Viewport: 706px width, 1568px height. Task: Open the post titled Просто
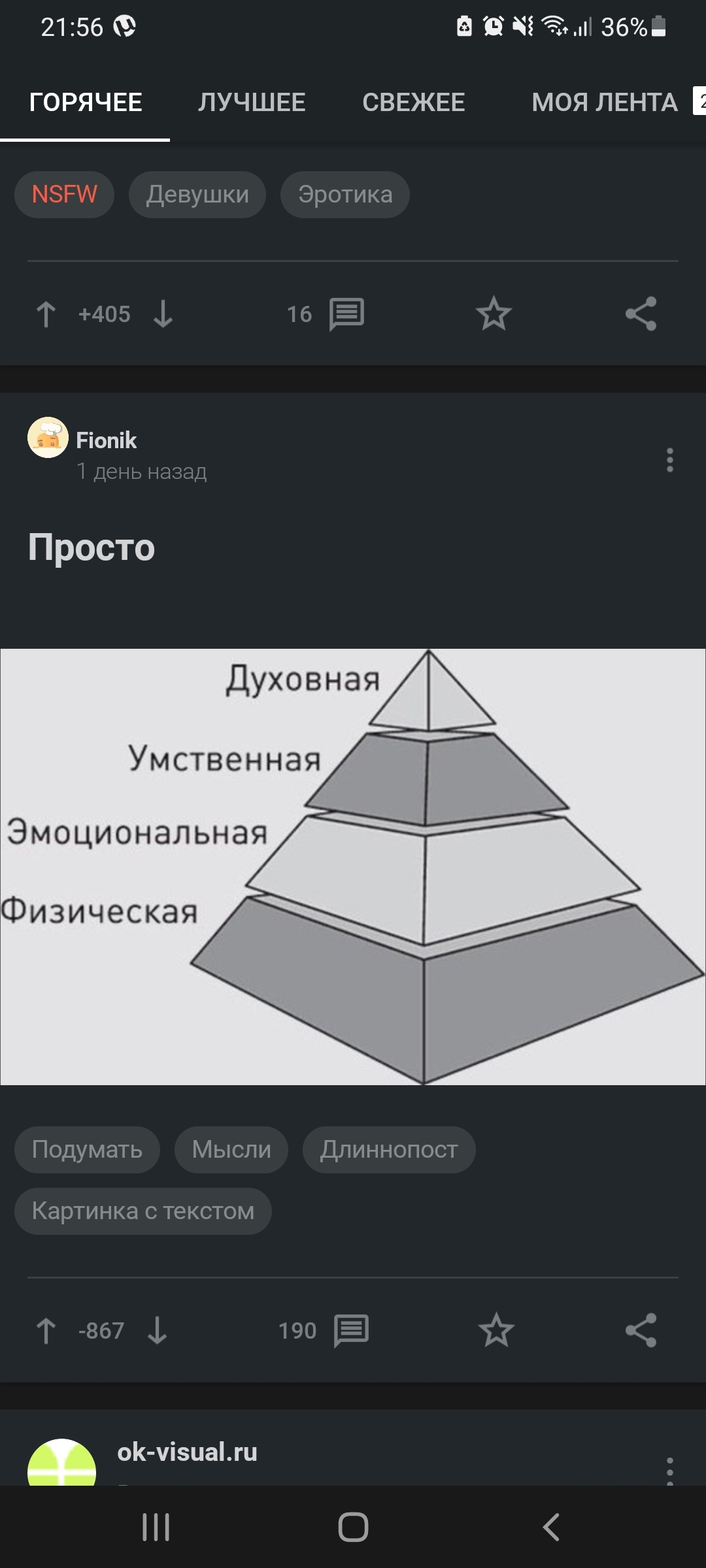[92, 547]
